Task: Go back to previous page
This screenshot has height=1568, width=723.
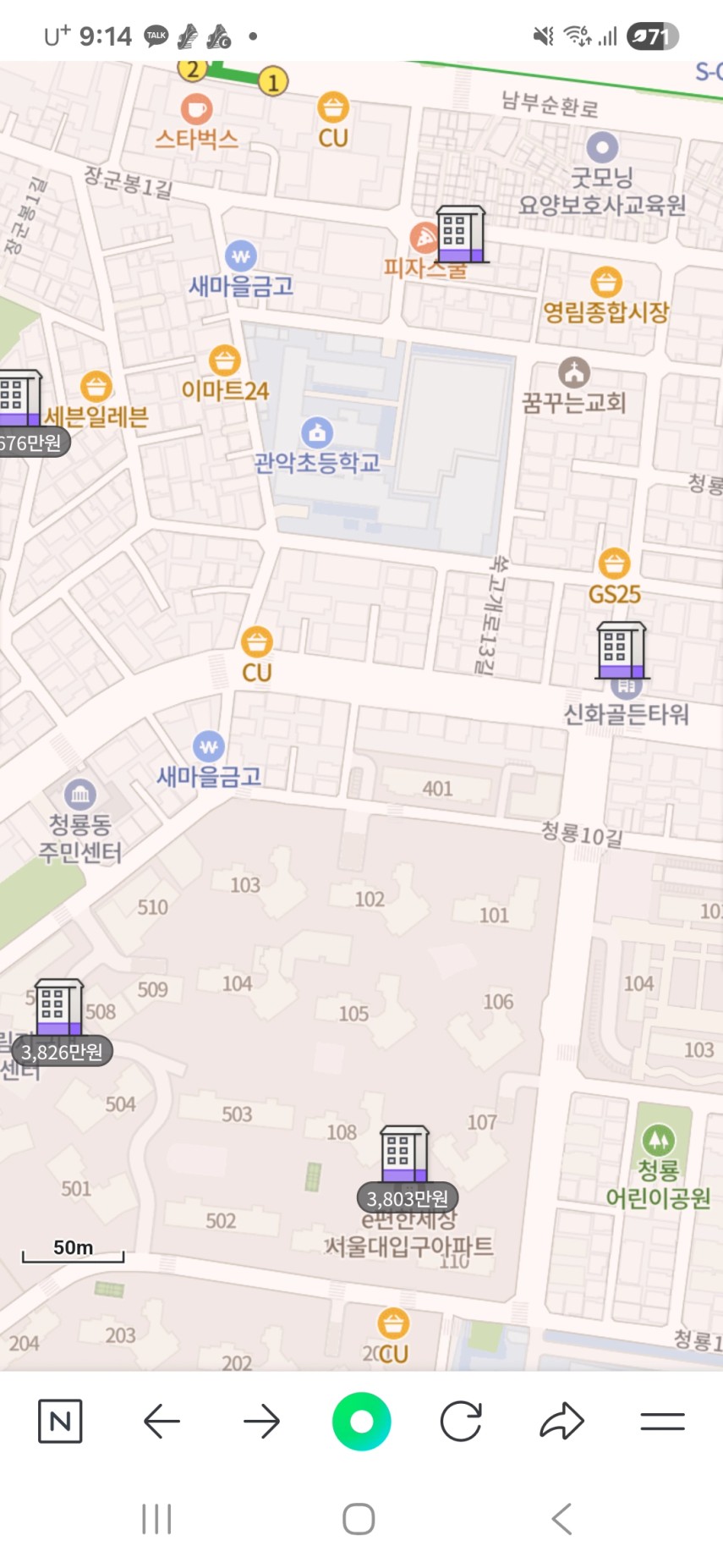Action: pyautogui.click(x=162, y=1421)
